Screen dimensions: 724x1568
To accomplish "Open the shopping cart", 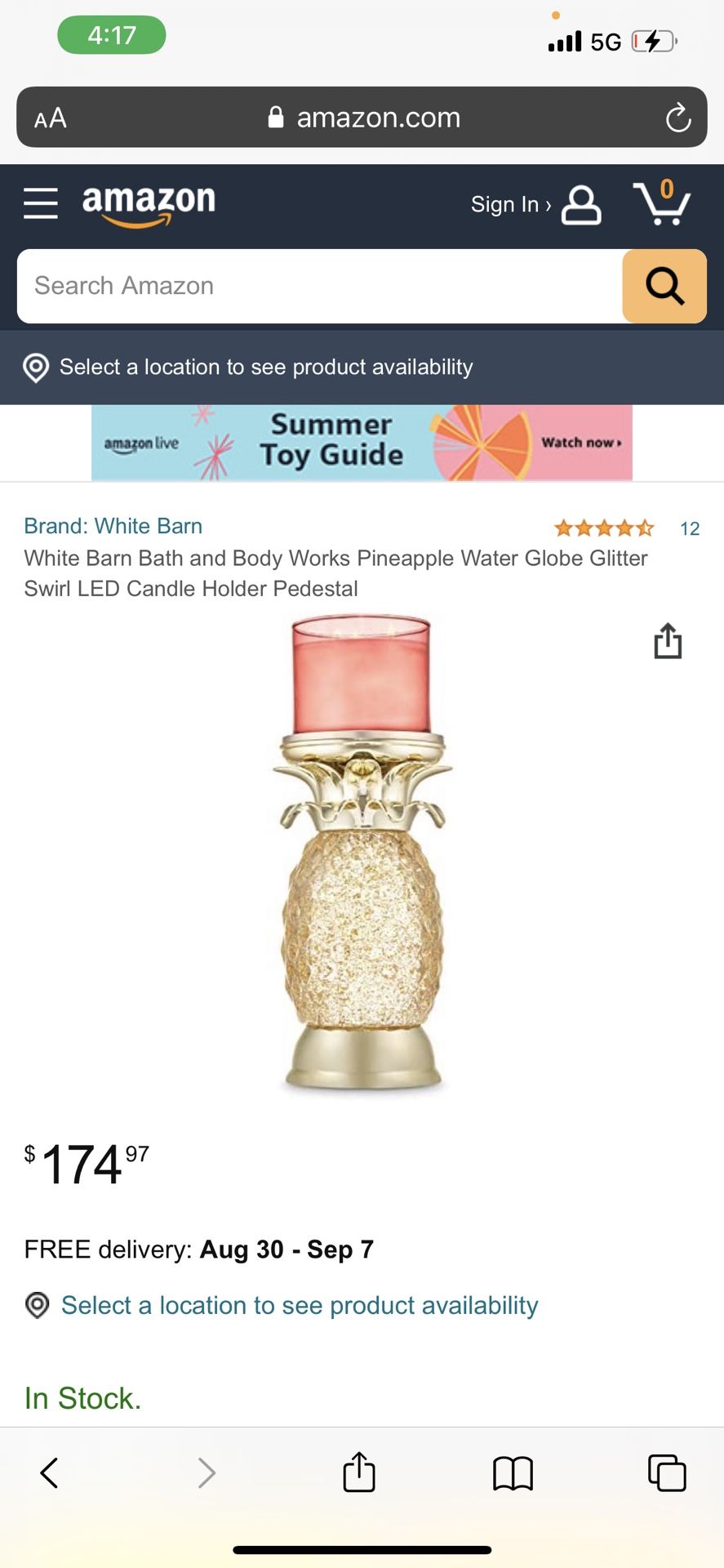I will click(662, 203).
